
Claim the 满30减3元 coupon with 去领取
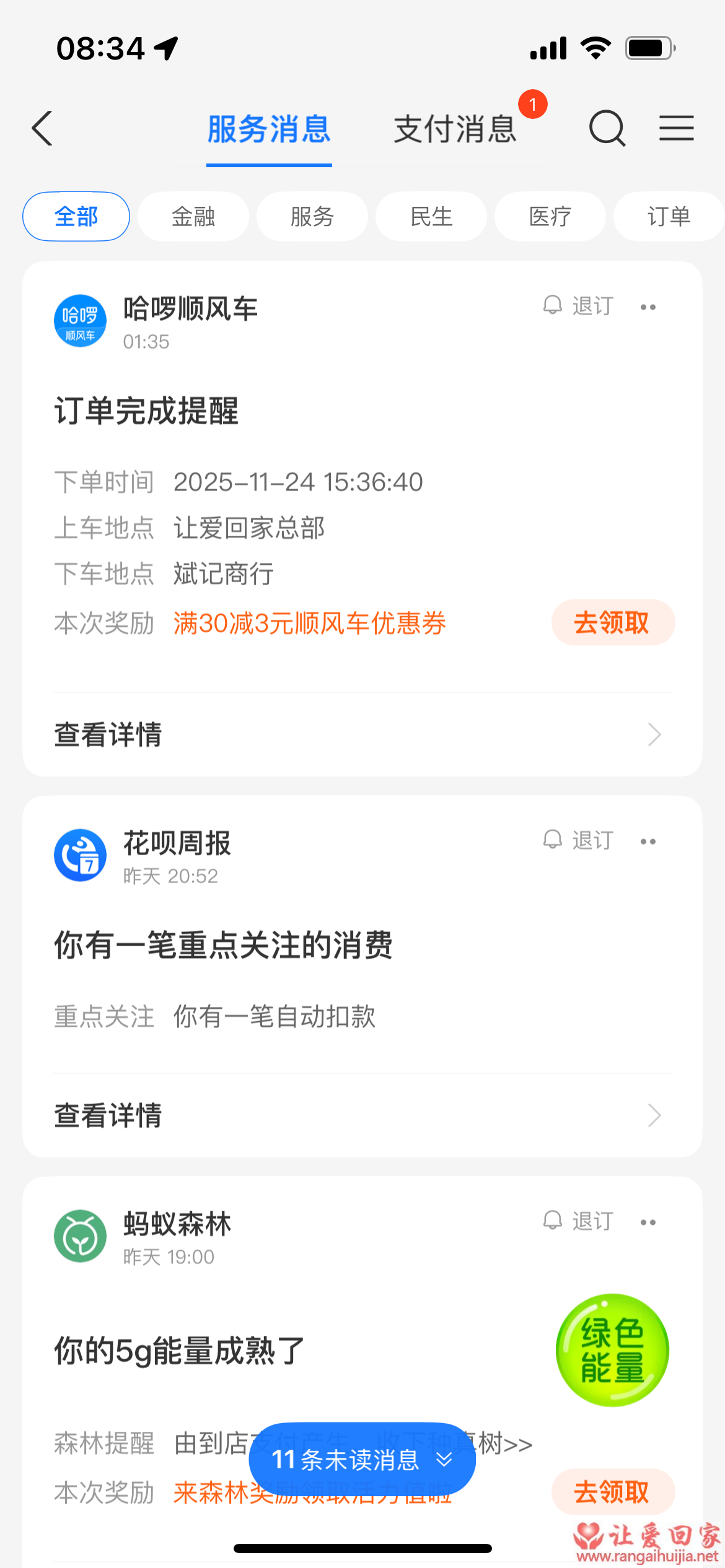click(x=612, y=622)
